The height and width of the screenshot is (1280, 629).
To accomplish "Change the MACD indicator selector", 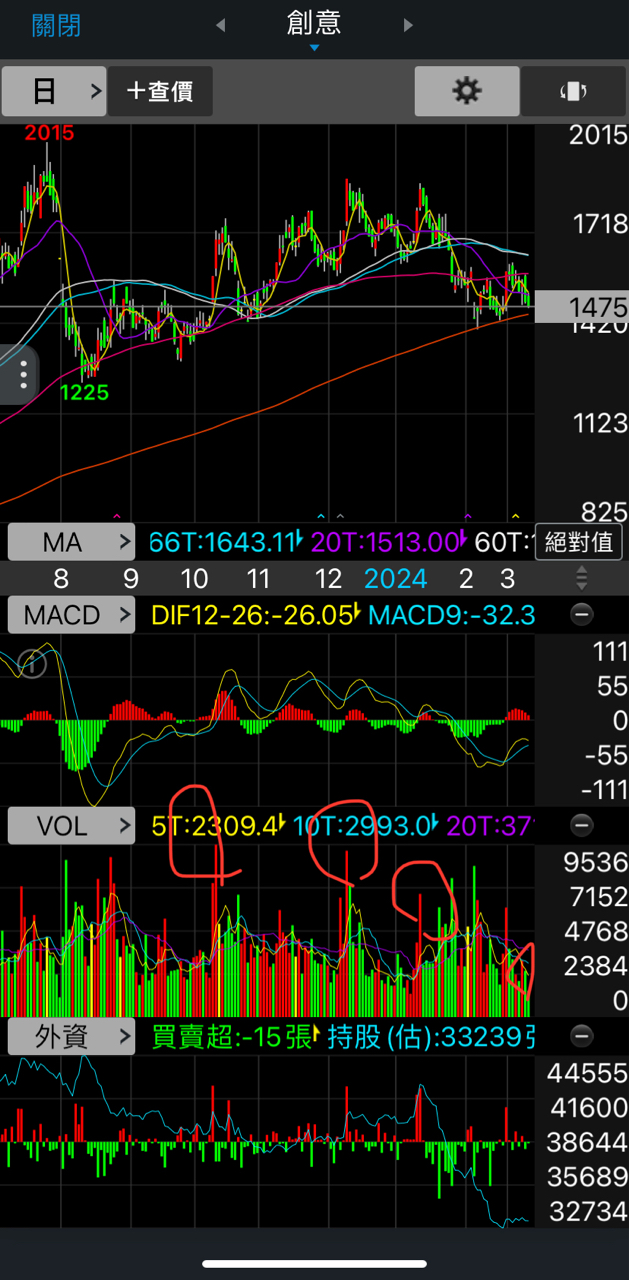I will coord(71,615).
